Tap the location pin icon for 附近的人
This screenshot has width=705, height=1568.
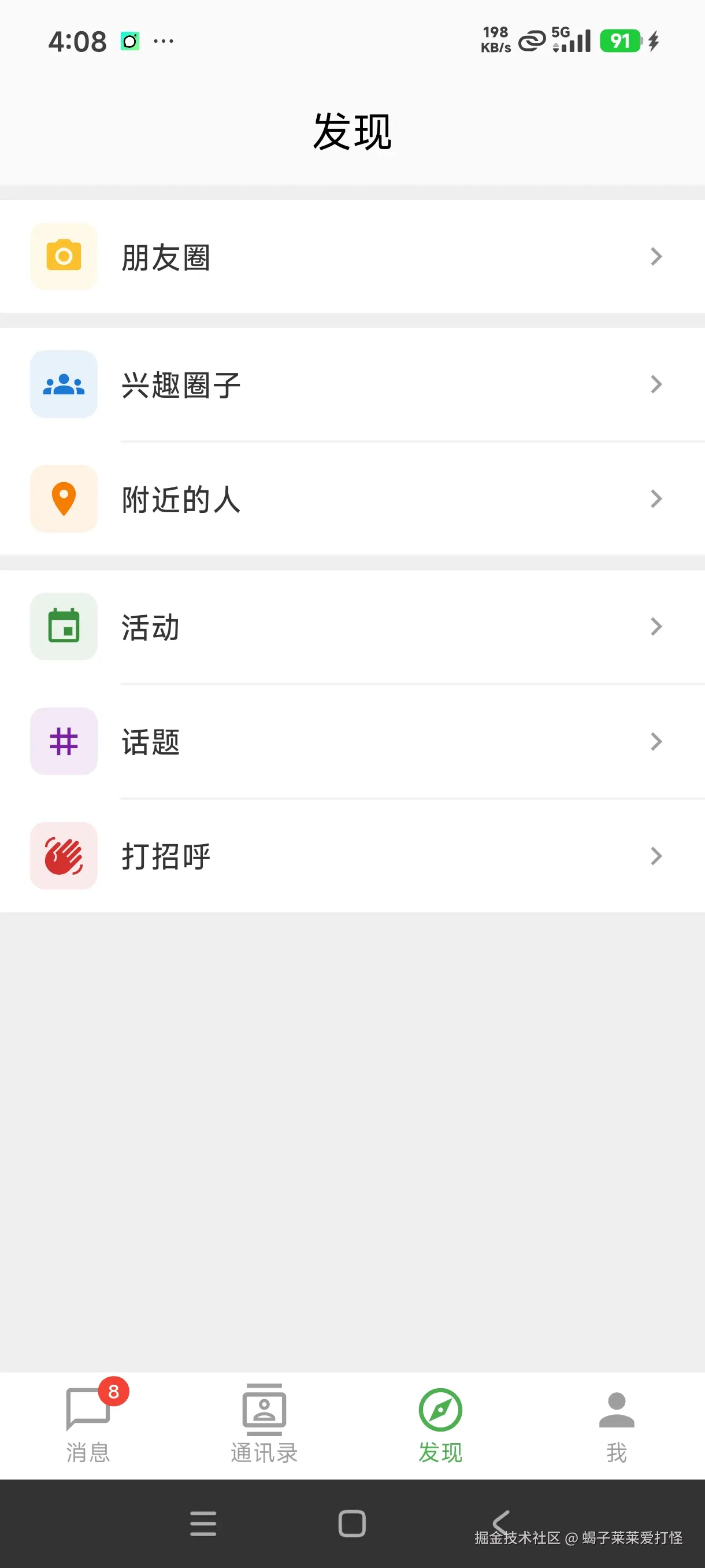pyautogui.click(x=63, y=498)
